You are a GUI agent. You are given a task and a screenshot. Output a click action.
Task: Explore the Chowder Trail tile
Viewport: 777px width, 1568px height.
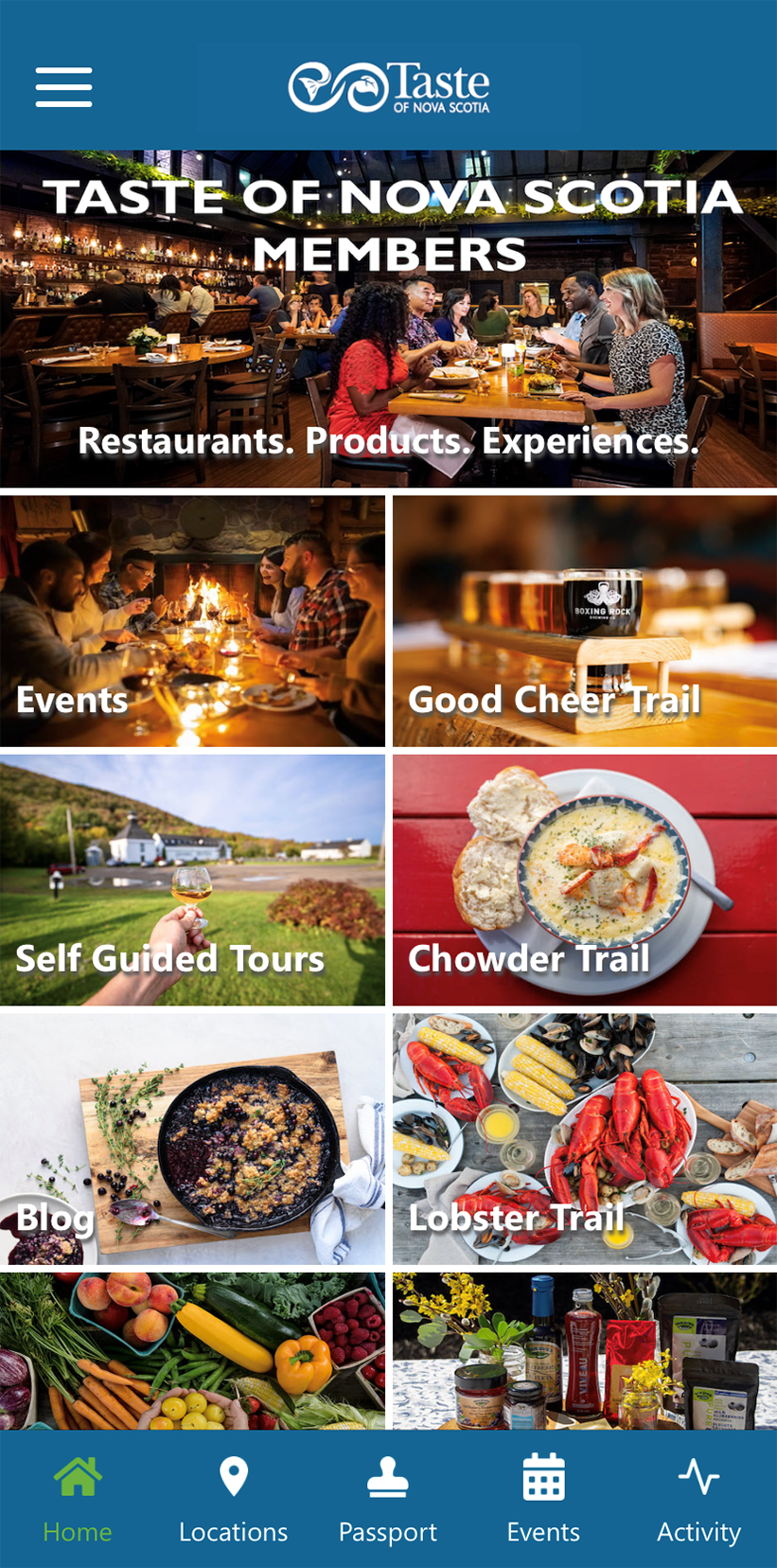pyautogui.click(x=585, y=880)
